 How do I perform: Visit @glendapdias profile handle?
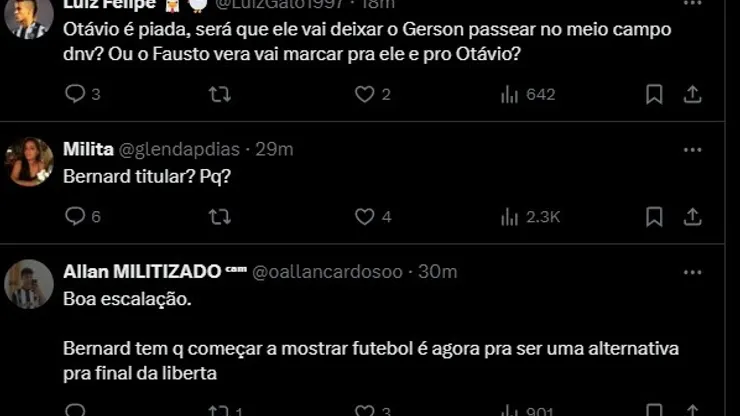pyautogui.click(x=180, y=149)
